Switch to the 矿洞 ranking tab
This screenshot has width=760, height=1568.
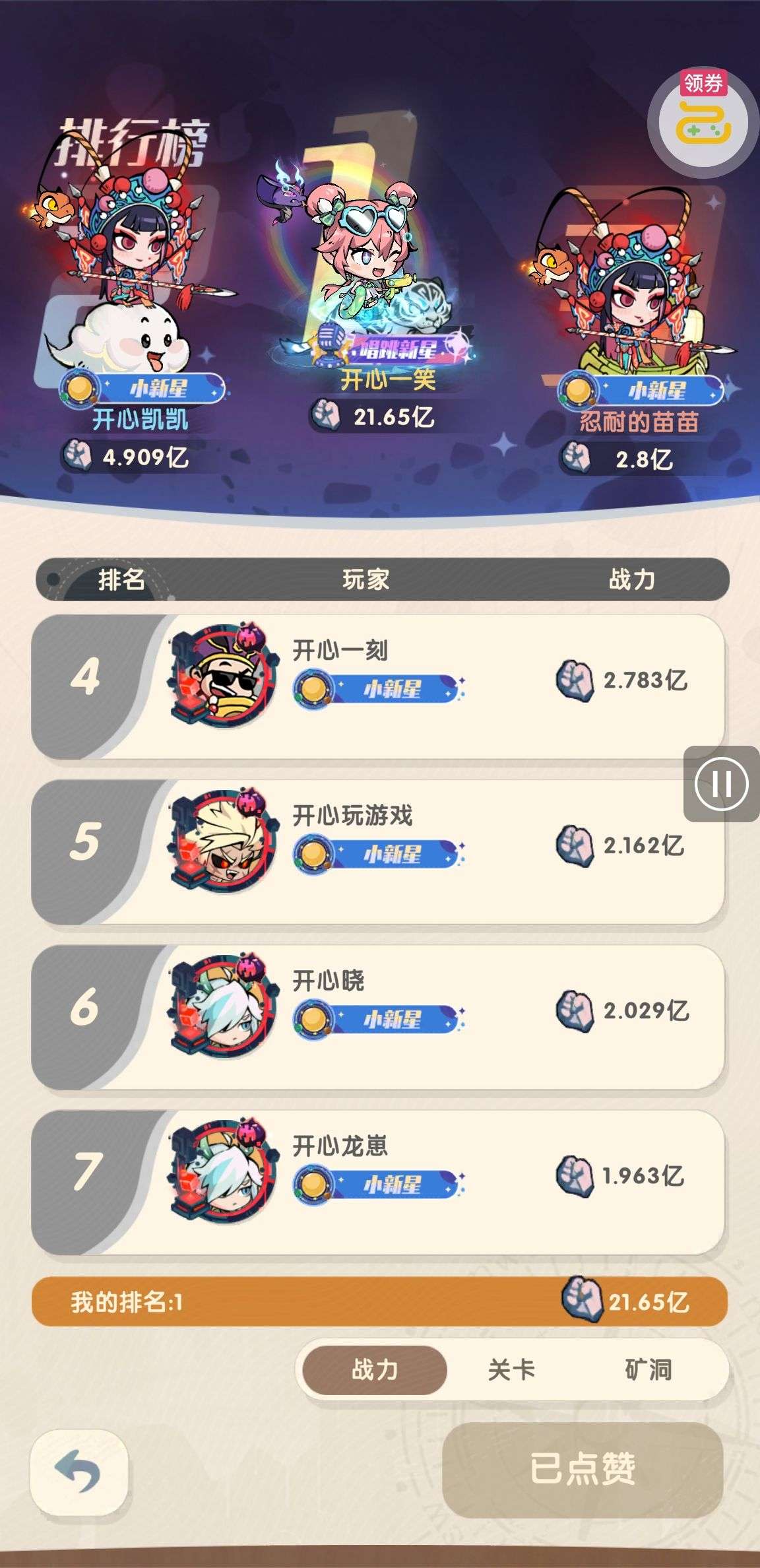[x=648, y=1369]
